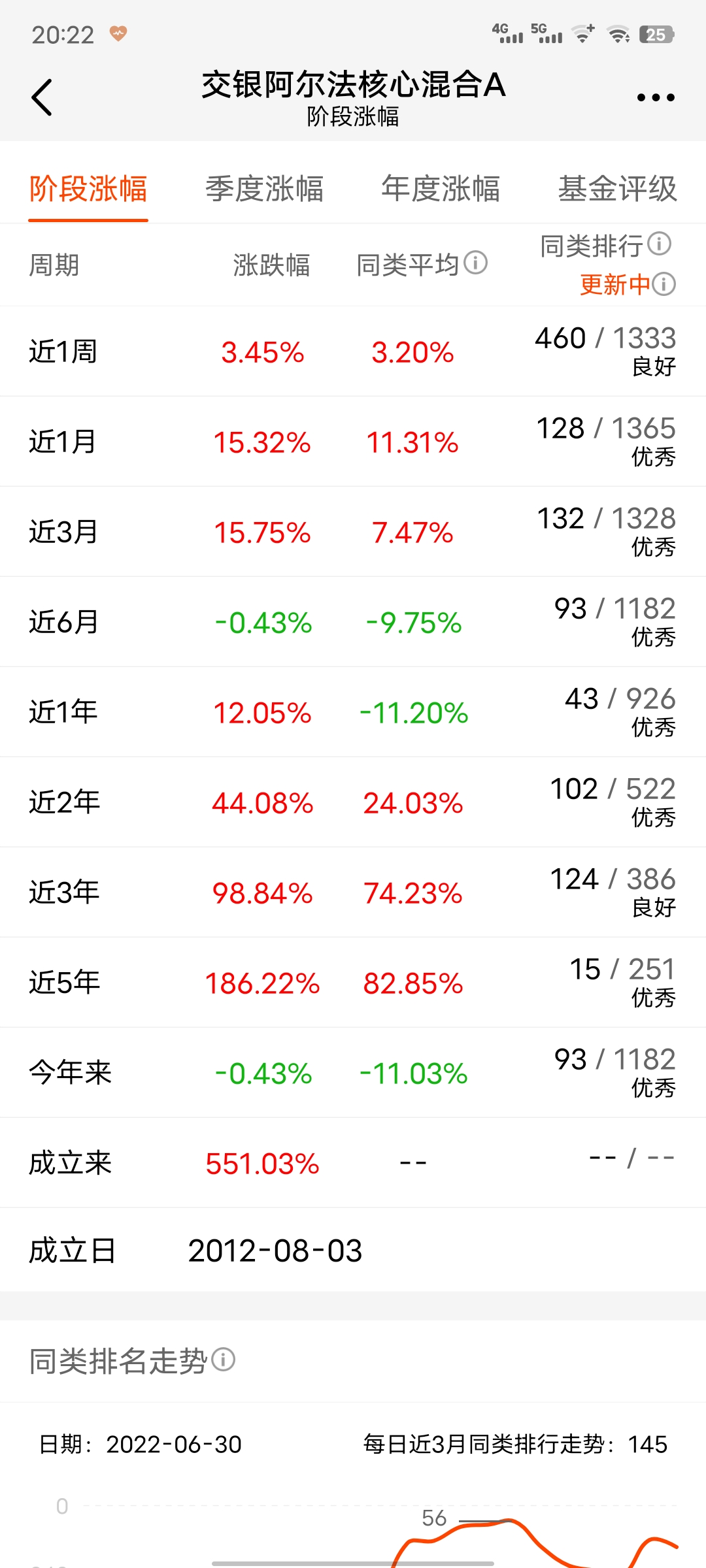
Task: Show info about 同类排行
Action: tap(660, 244)
